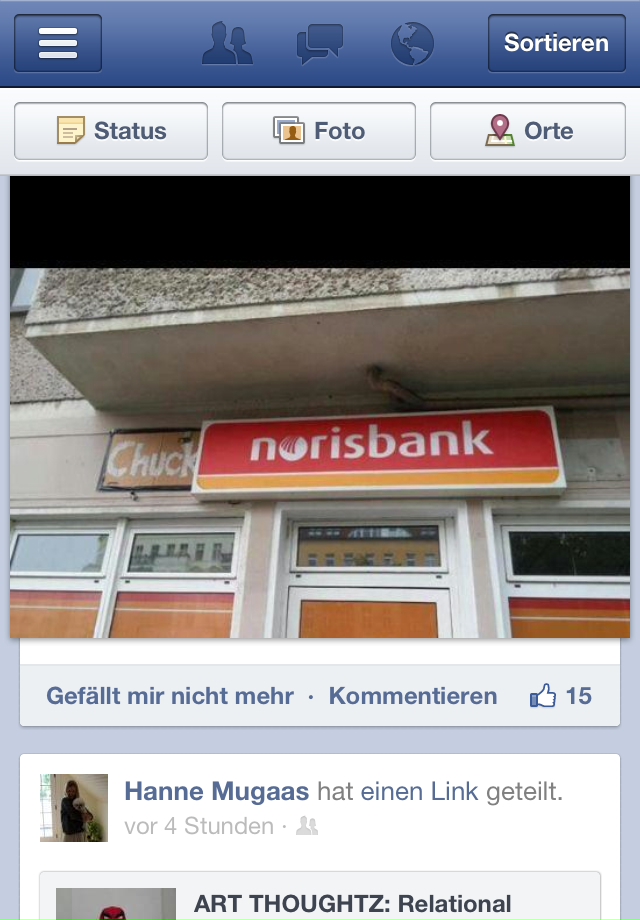This screenshot has height=920, width=640.
Task: Open the ART THOUGHTZ shared link
Action: [x=350, y=903]
